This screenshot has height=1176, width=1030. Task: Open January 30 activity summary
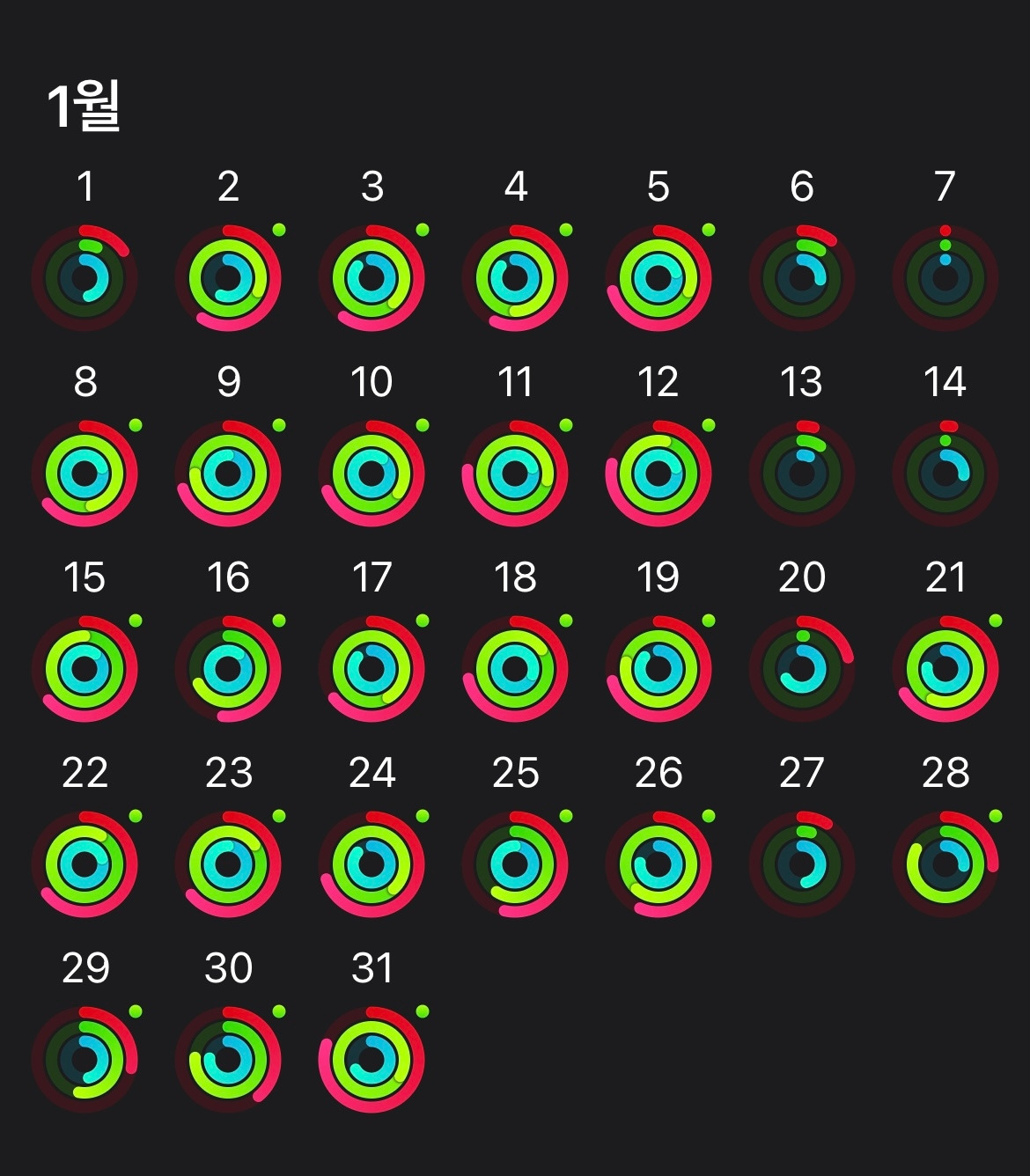click(228, 1060)
